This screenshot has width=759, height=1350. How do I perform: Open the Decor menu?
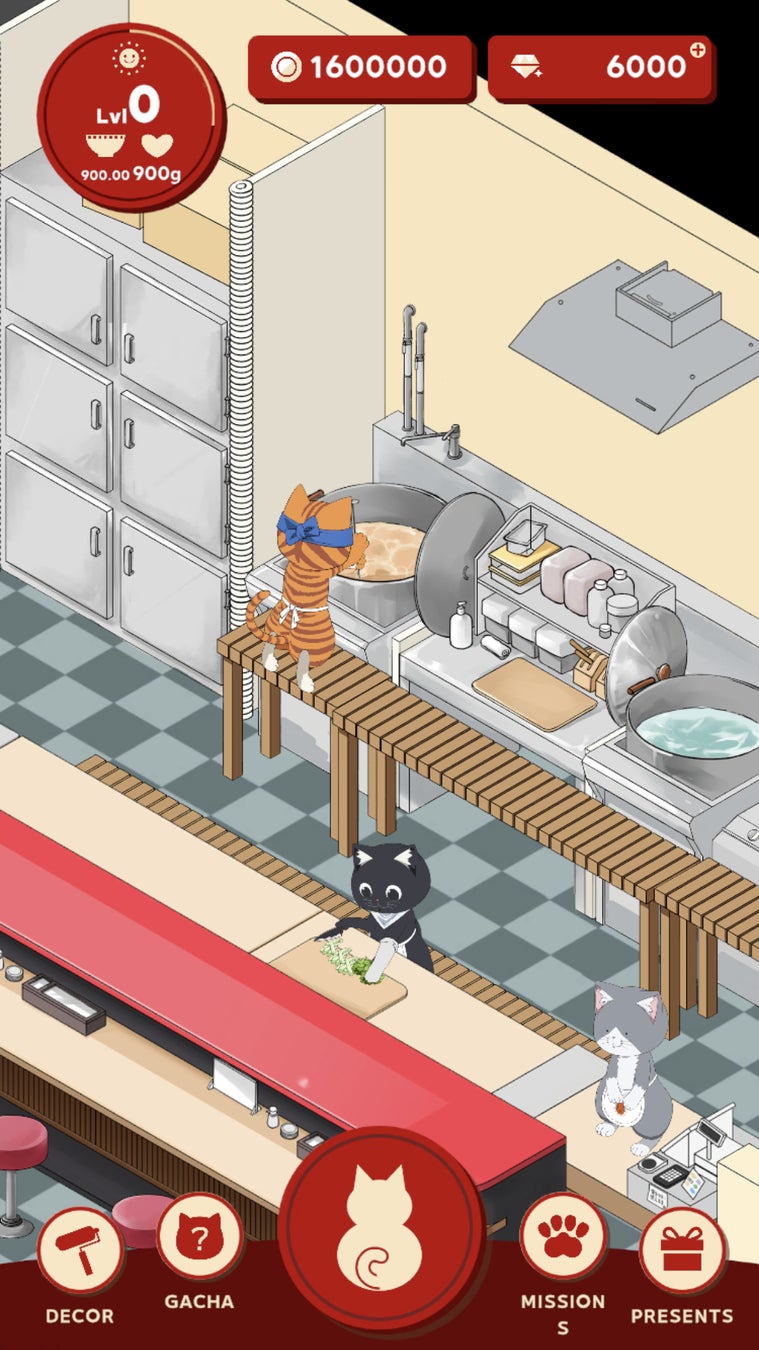coord(80,1250)
